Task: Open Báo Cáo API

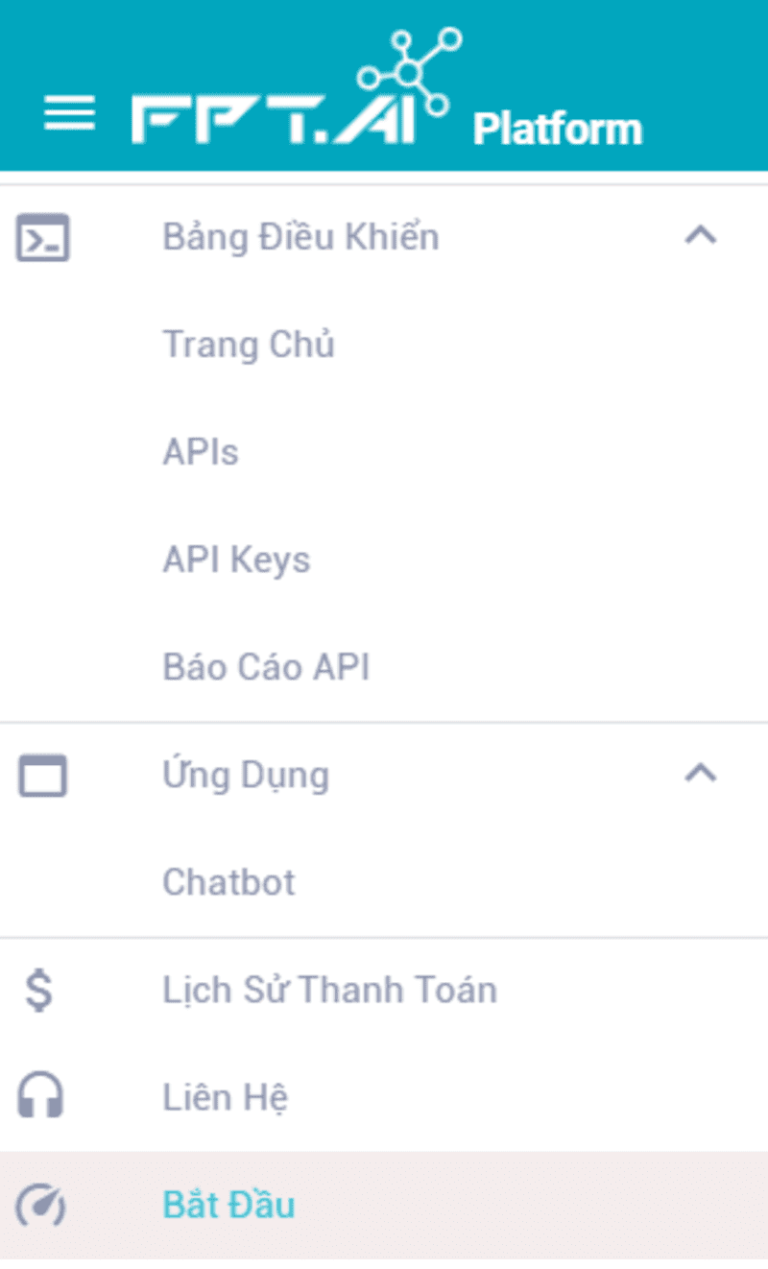Action: (x=266, y=667)
